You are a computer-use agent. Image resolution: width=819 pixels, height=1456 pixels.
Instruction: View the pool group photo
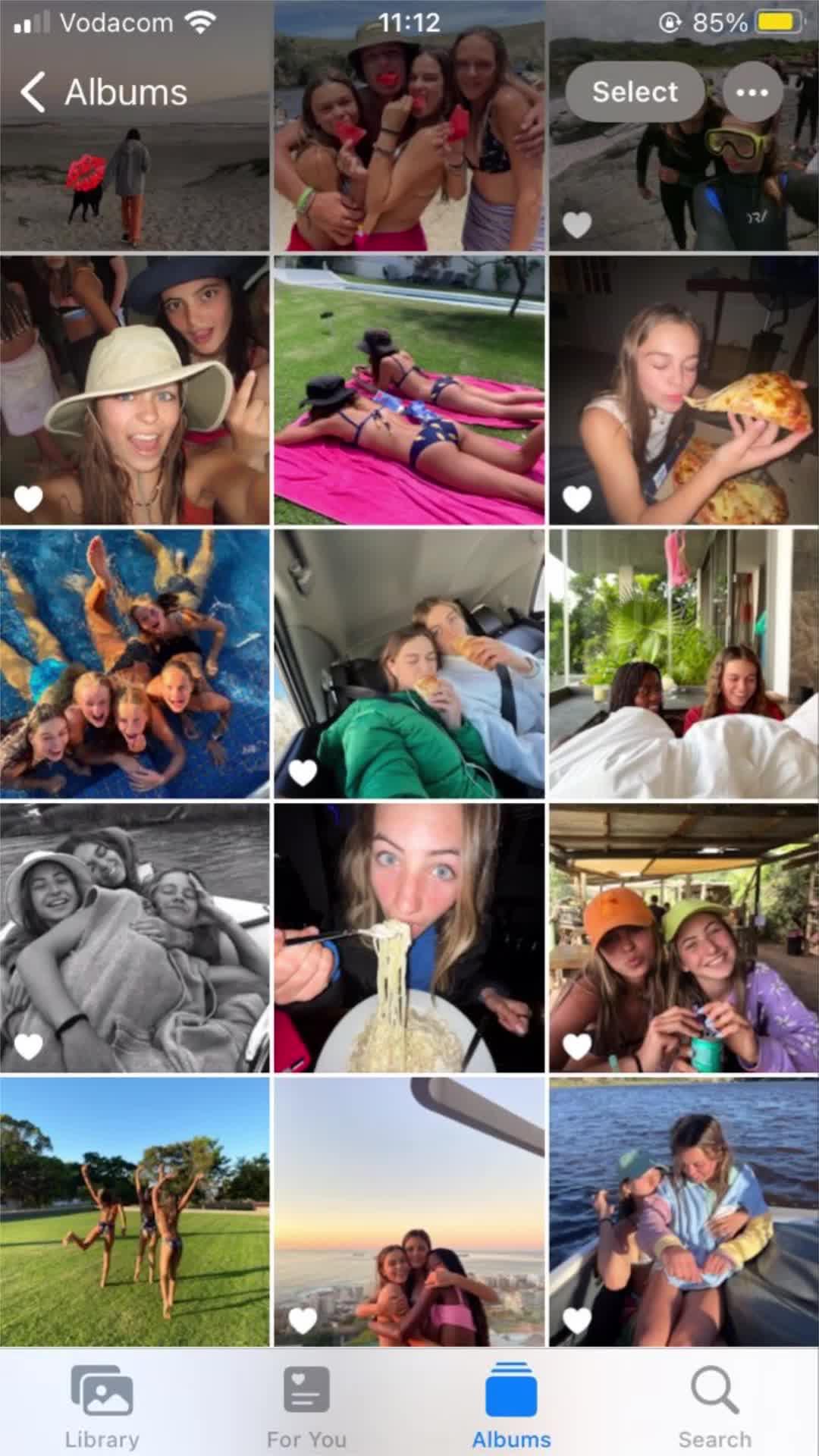point(134,664)
